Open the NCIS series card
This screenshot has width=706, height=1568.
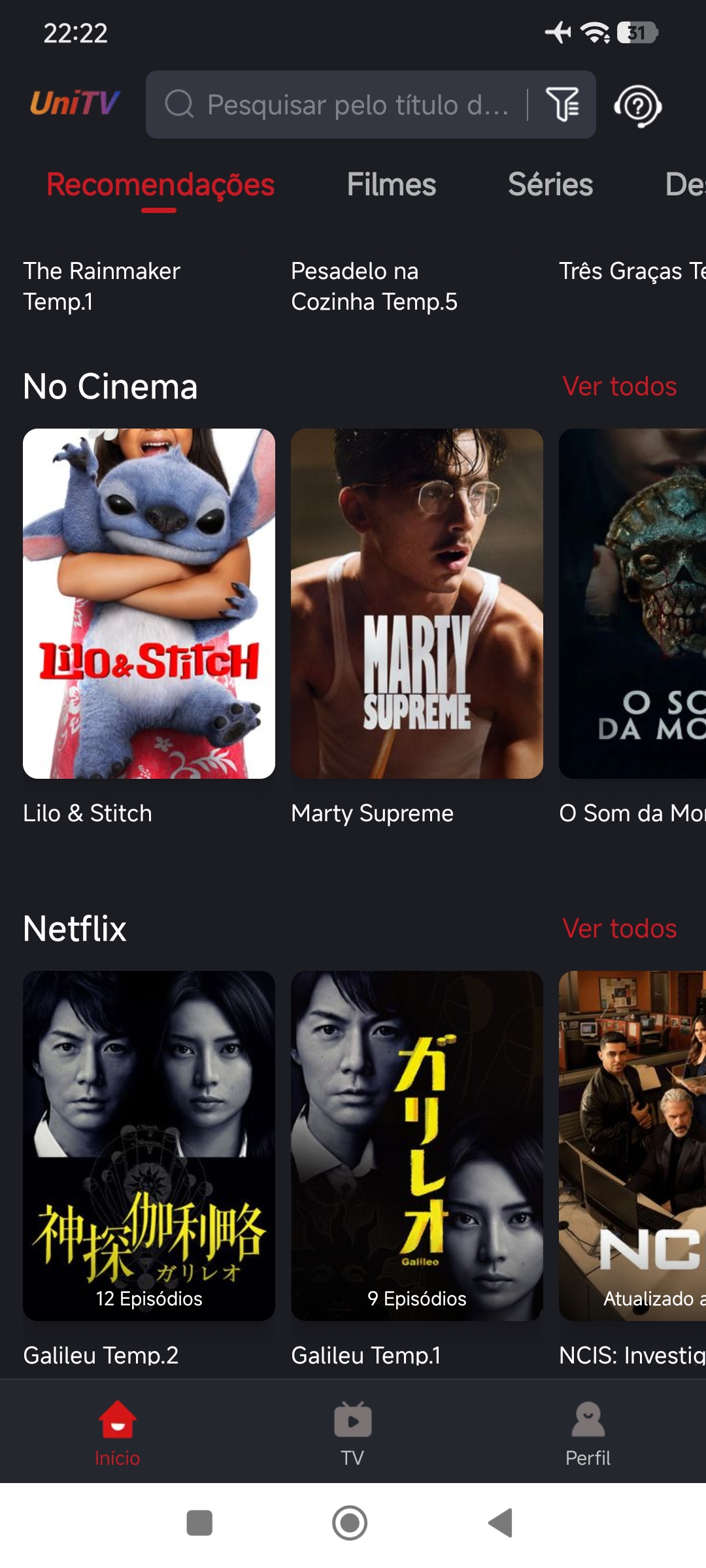pyautogui.click(x=632, y=1145)
